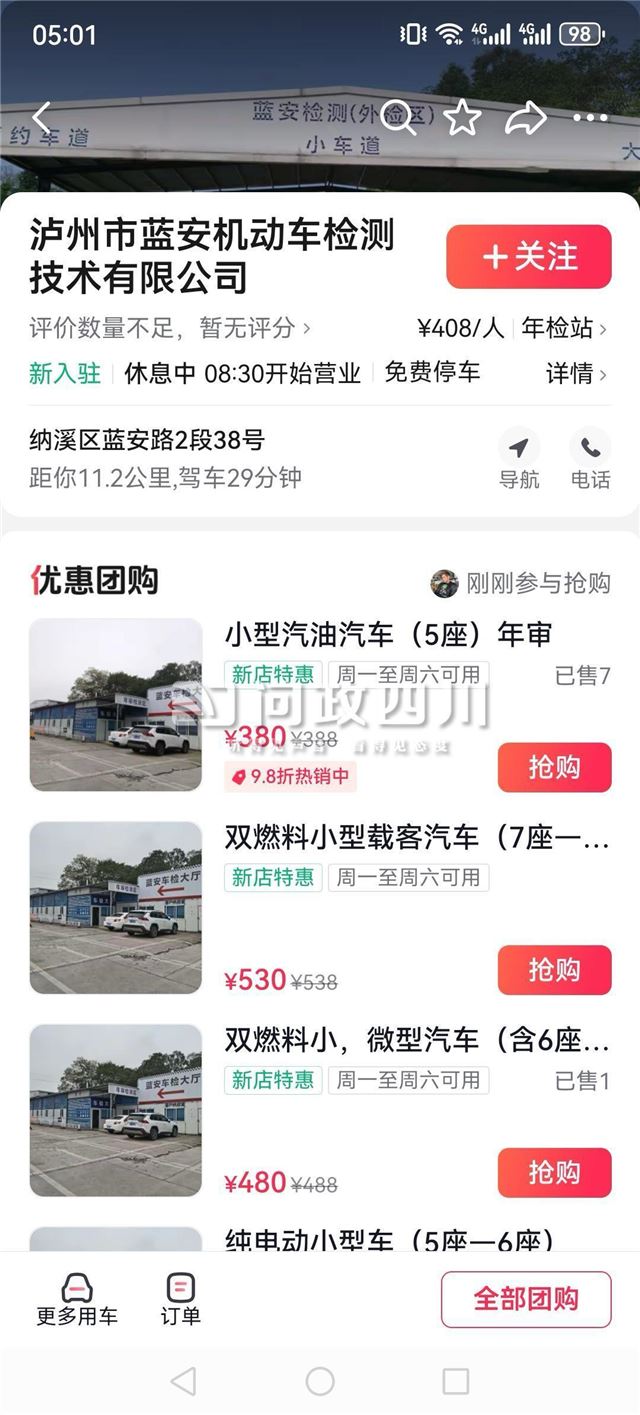
Task: Tap 抢购 for the ¥380 deal
Action: pos(554,767)
